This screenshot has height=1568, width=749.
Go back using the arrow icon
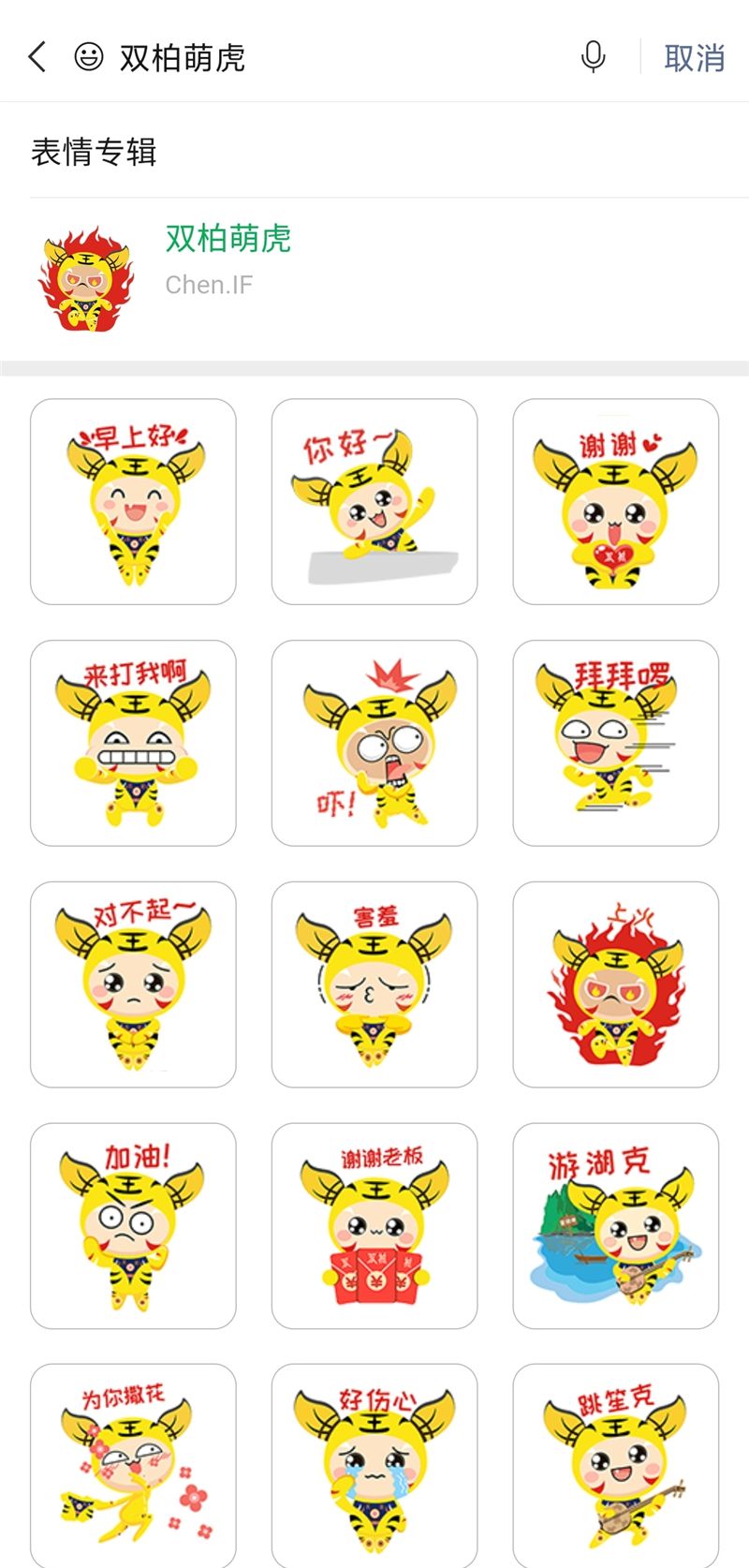(37, 57)
